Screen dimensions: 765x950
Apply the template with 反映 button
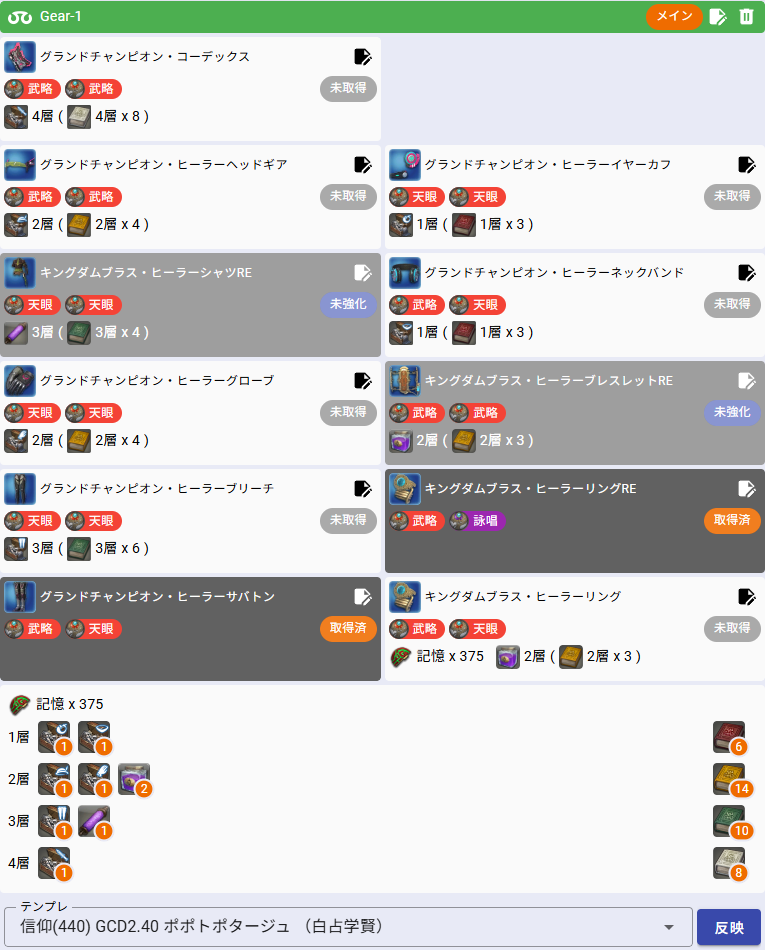click(728, 927)
